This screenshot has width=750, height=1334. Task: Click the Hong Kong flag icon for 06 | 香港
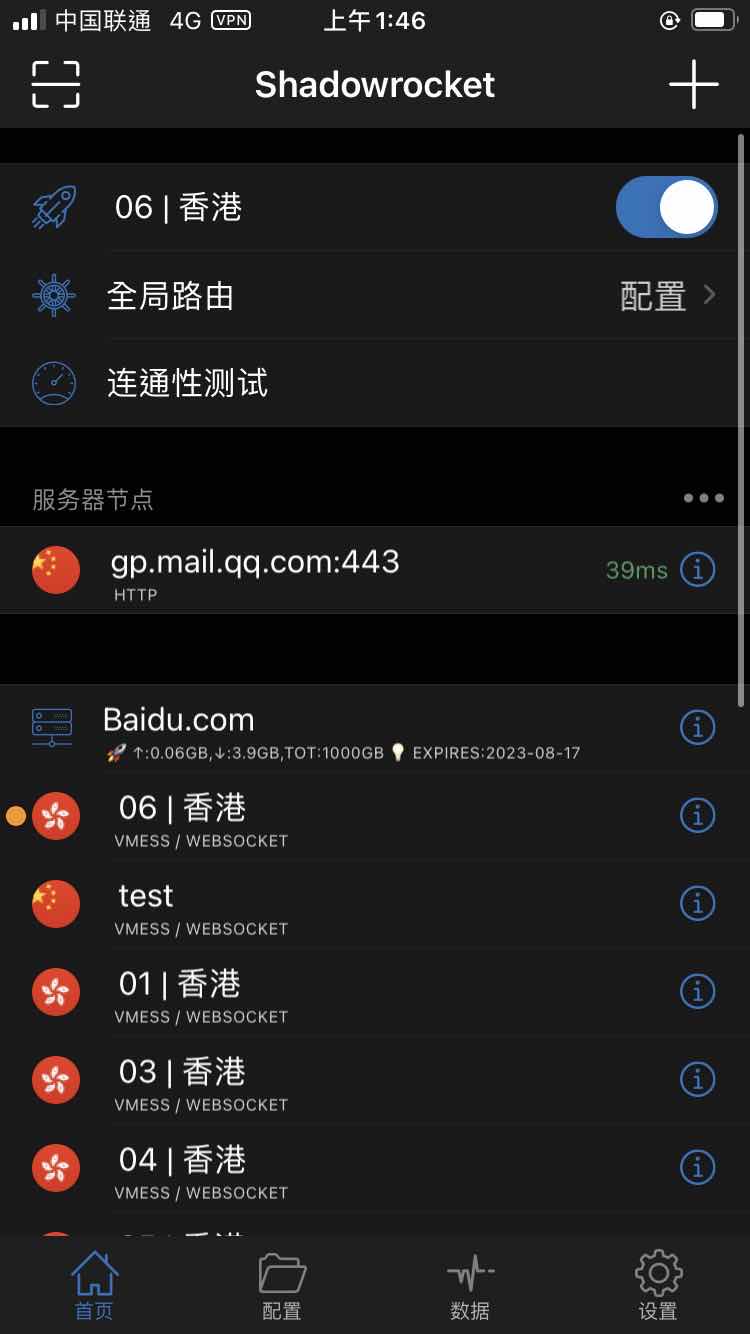point(56,816)
